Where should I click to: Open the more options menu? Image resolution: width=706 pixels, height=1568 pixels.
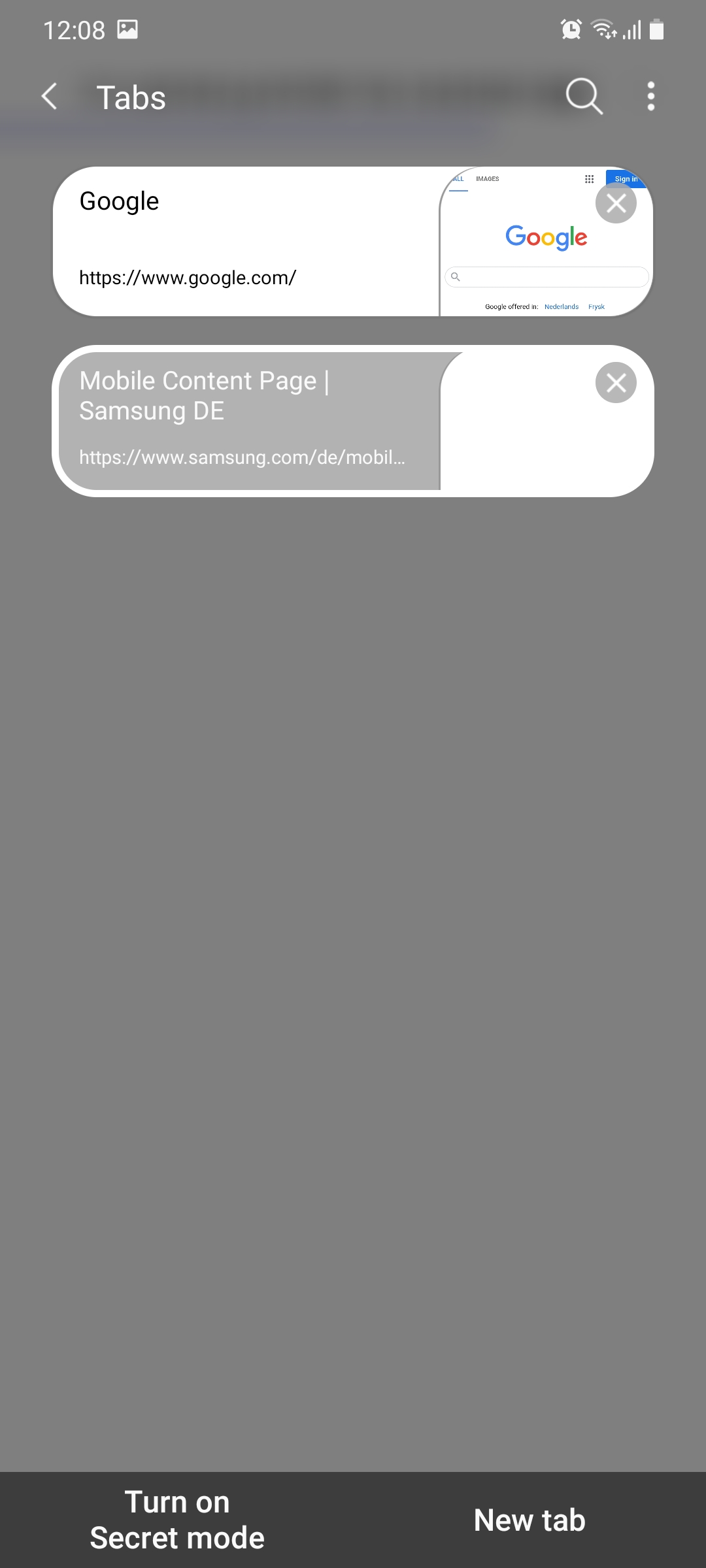(x=650, y=97)
